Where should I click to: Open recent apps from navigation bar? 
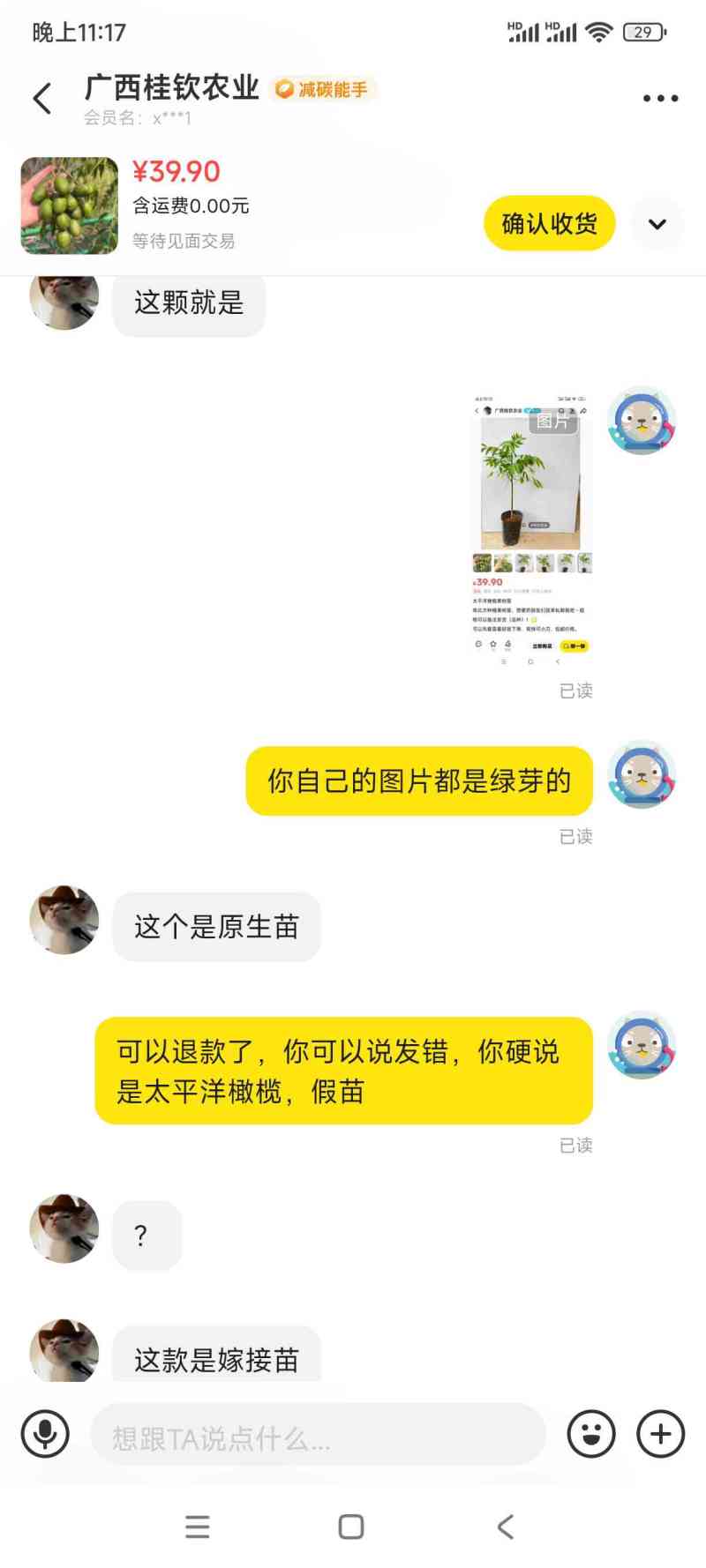[198, 1527]
